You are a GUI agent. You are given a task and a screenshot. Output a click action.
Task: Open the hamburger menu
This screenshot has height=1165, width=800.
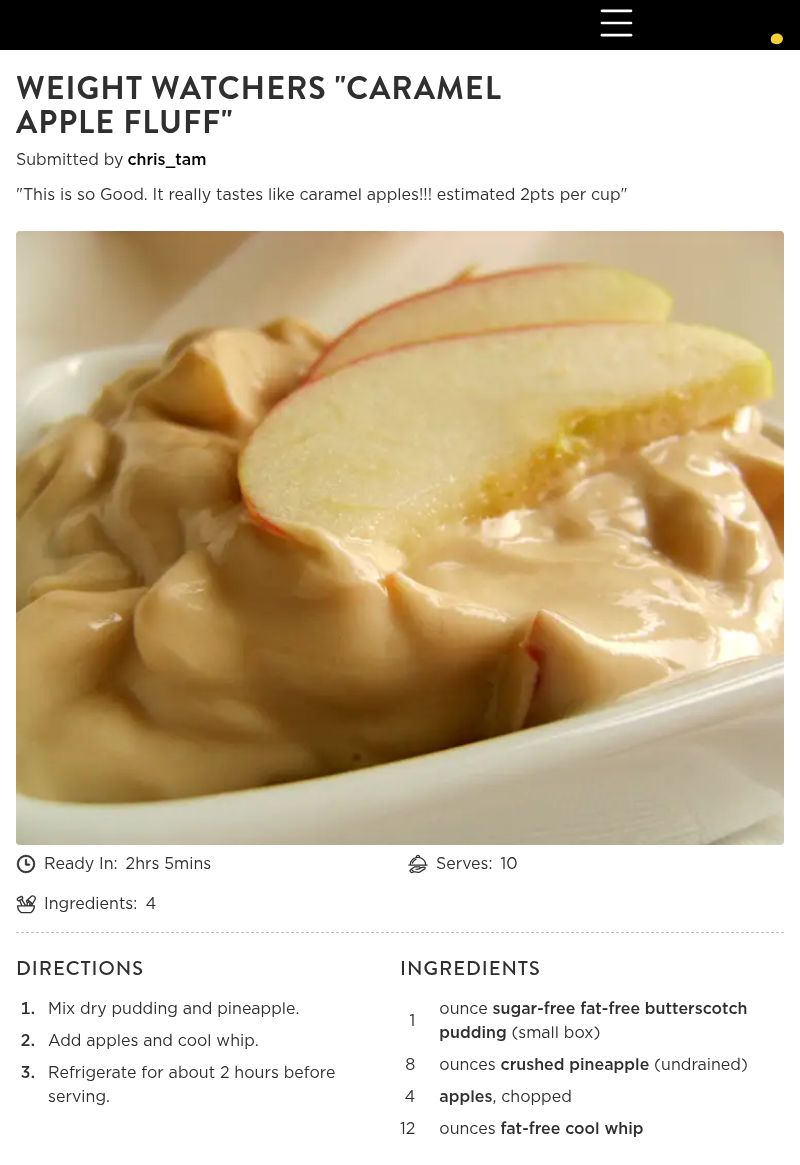tap(616, 23)
